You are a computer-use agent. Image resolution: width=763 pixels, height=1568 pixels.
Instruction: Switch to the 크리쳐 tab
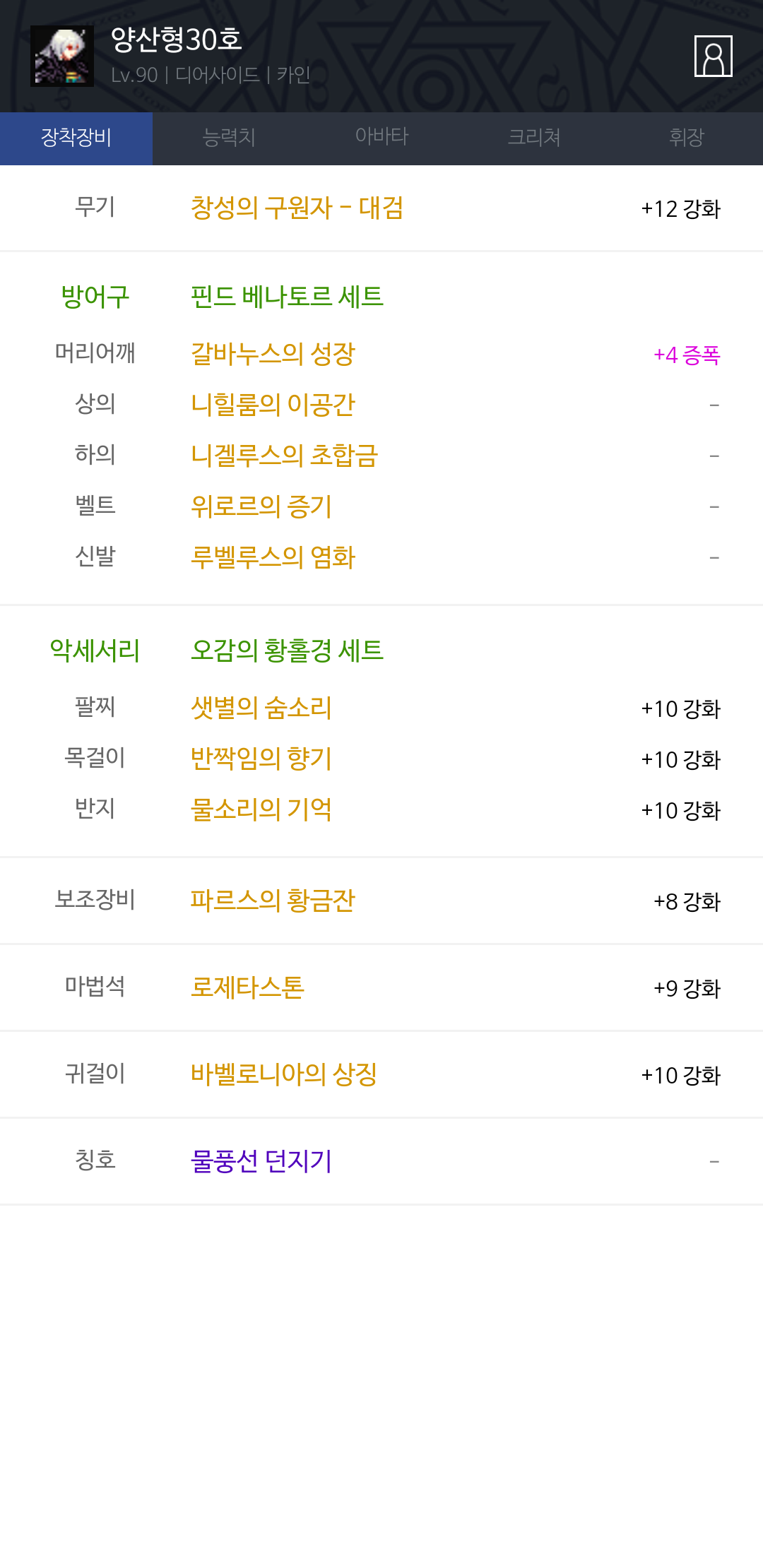[x=534, y=138]
